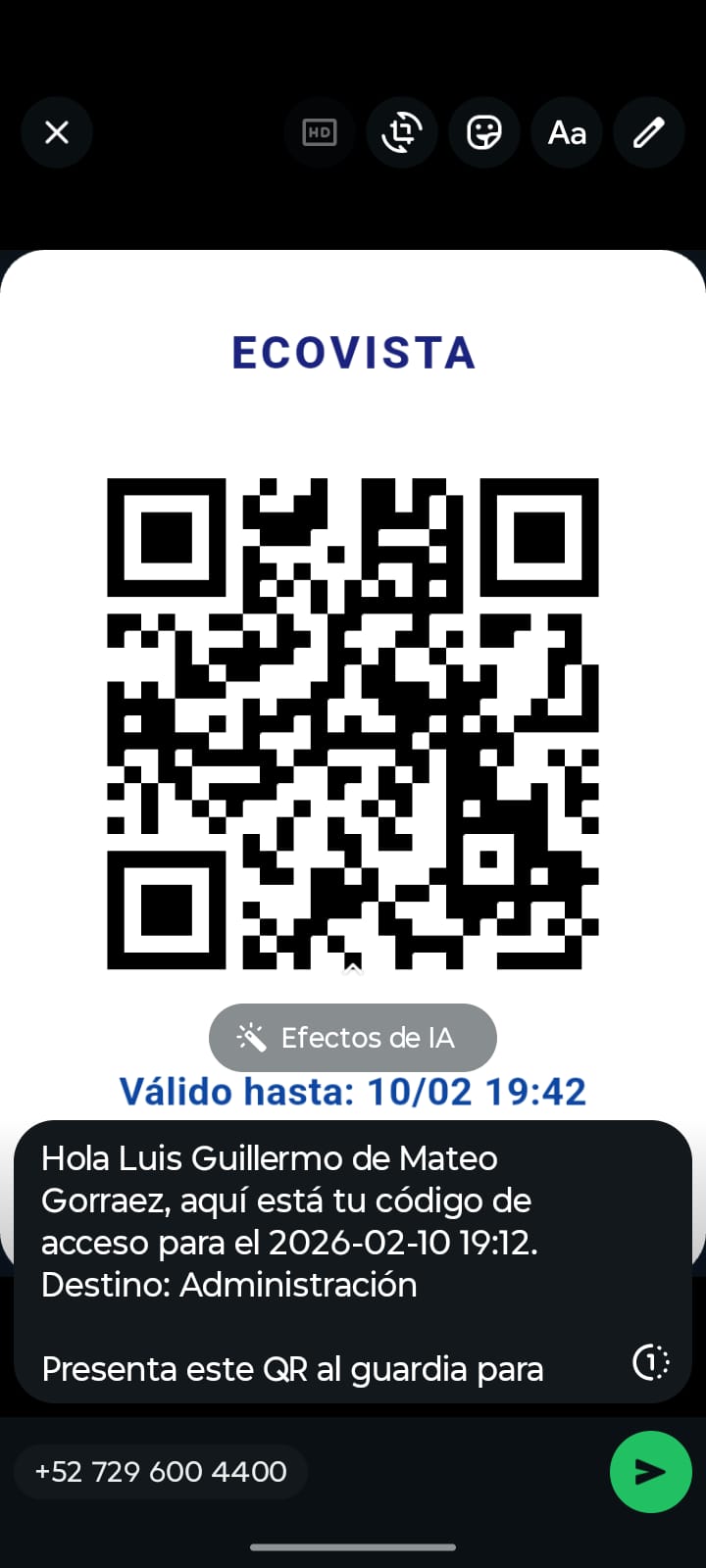Open the crop and rotate editor
Viewport: 706px width, 1568px height.
pyautogui.click(x=402, y=132)
